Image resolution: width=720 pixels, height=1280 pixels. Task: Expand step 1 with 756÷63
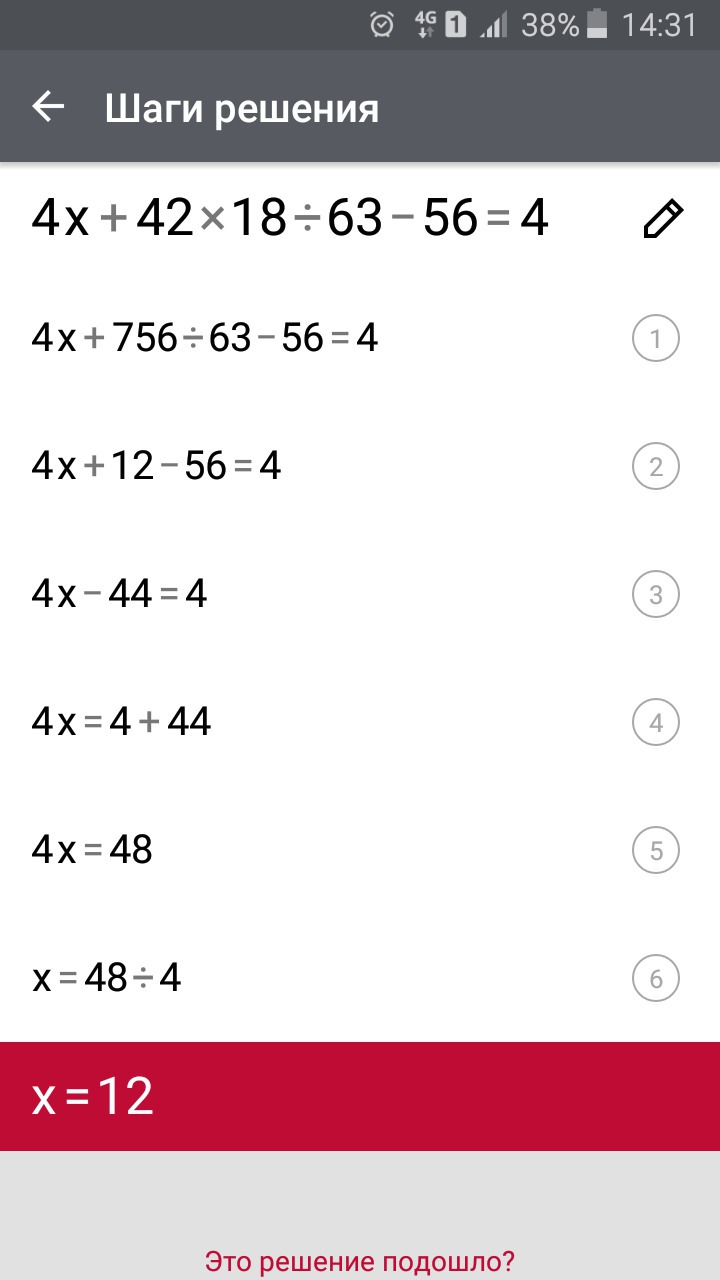[655, 340]
